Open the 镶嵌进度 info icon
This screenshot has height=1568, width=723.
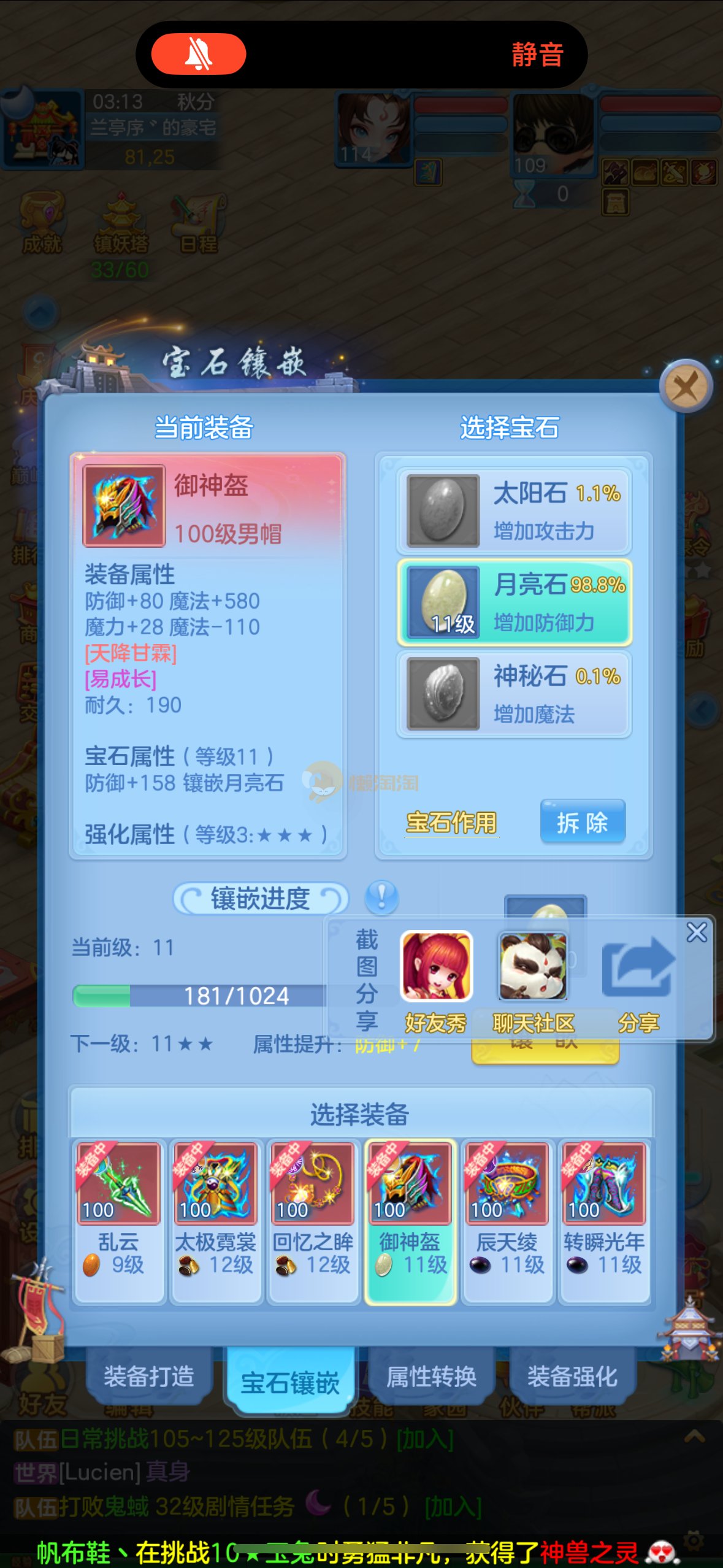point(381,897)
